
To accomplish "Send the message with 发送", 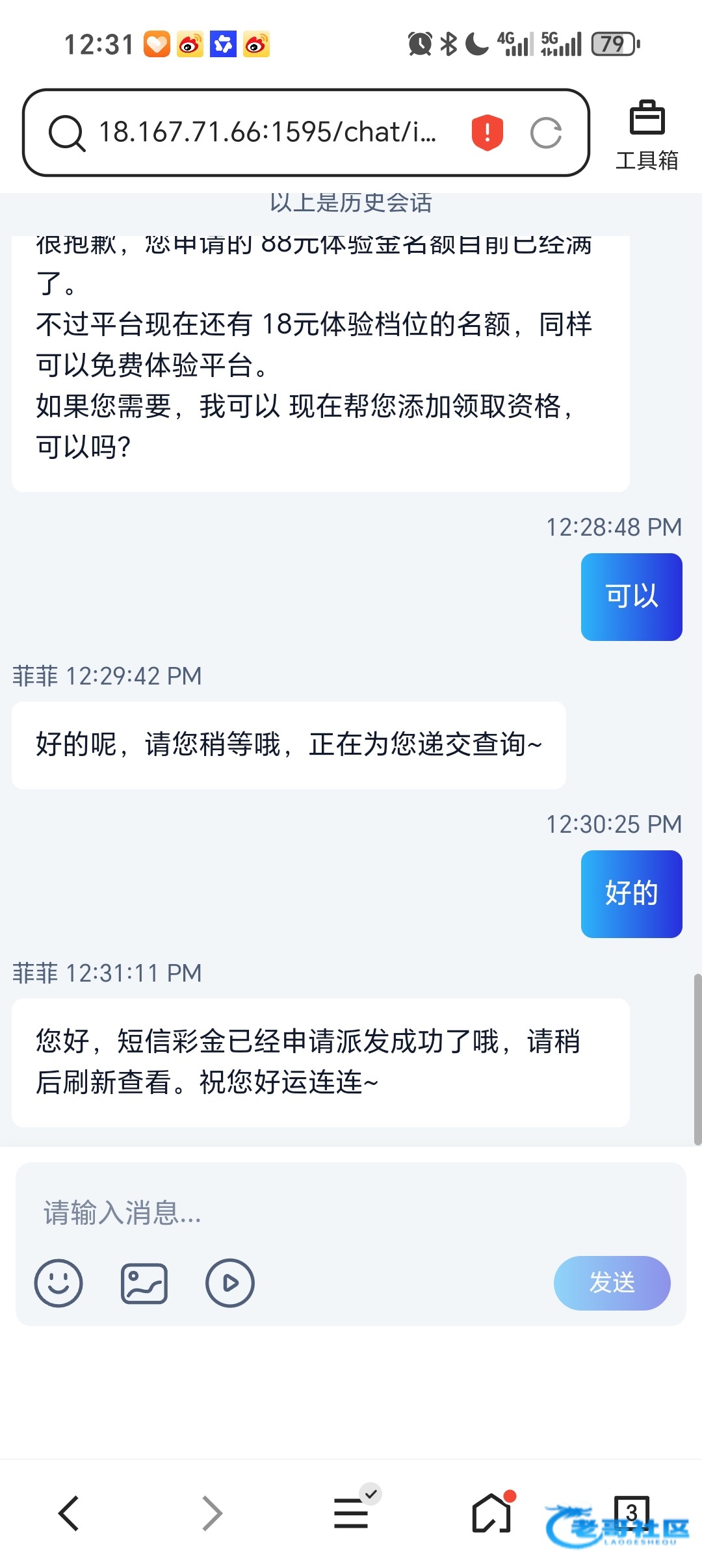I will [612, 1283].
